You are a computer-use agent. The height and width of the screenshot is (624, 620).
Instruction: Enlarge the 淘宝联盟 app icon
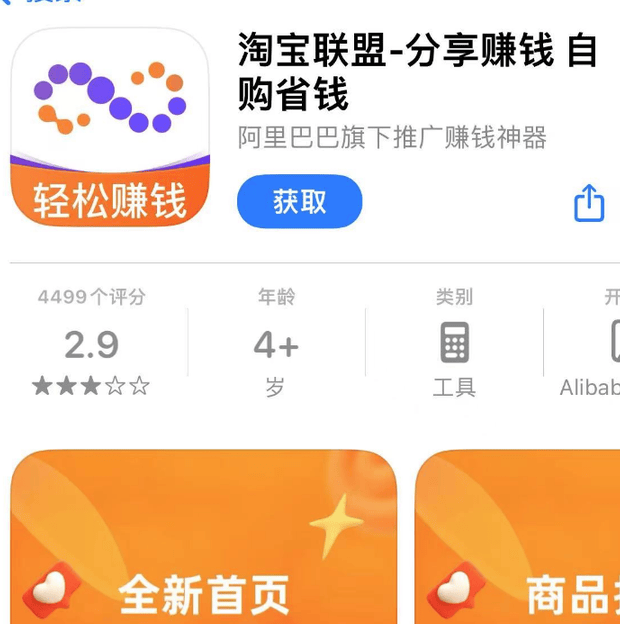(110, 127)
